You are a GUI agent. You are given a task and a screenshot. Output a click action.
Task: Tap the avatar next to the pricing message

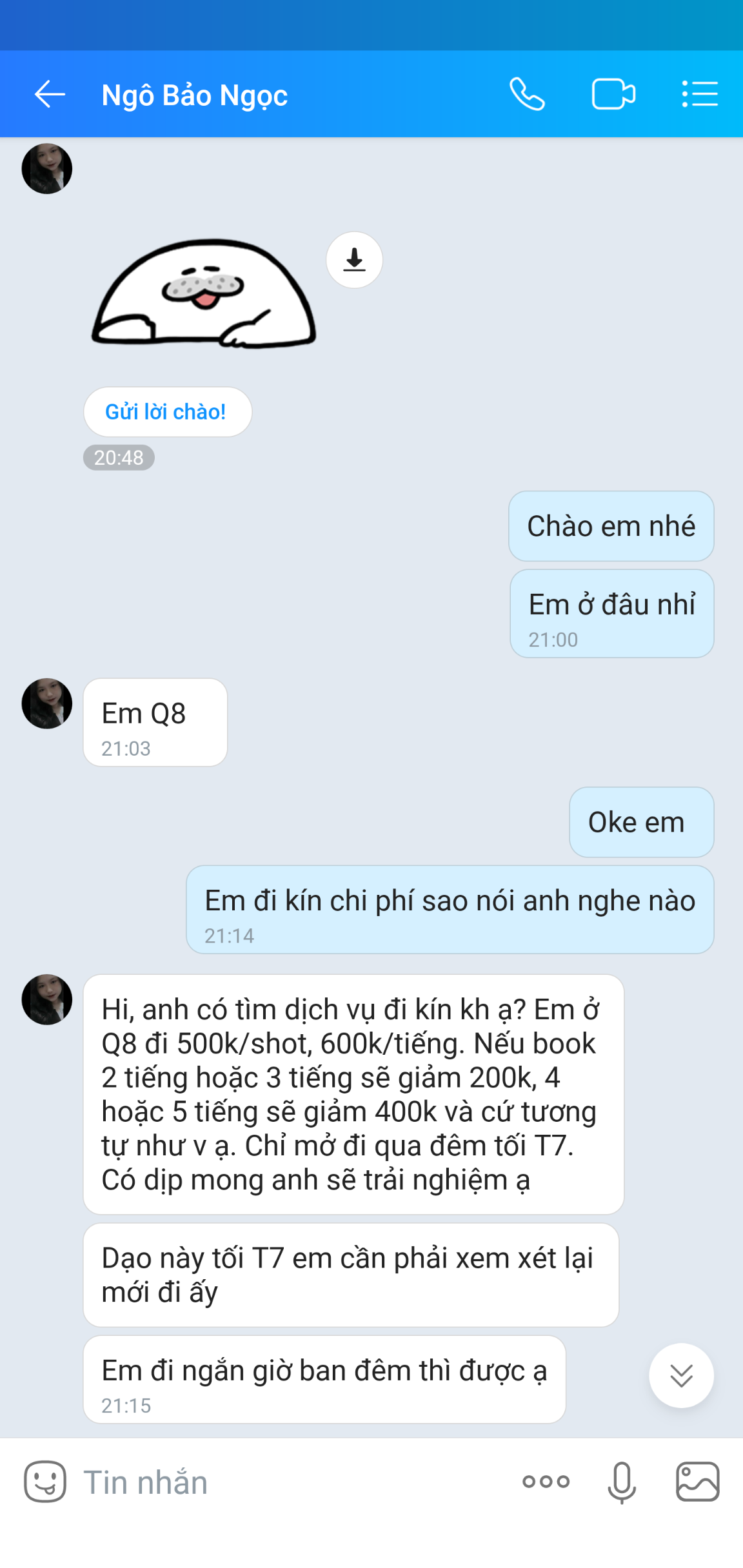[x=47, y=998]
